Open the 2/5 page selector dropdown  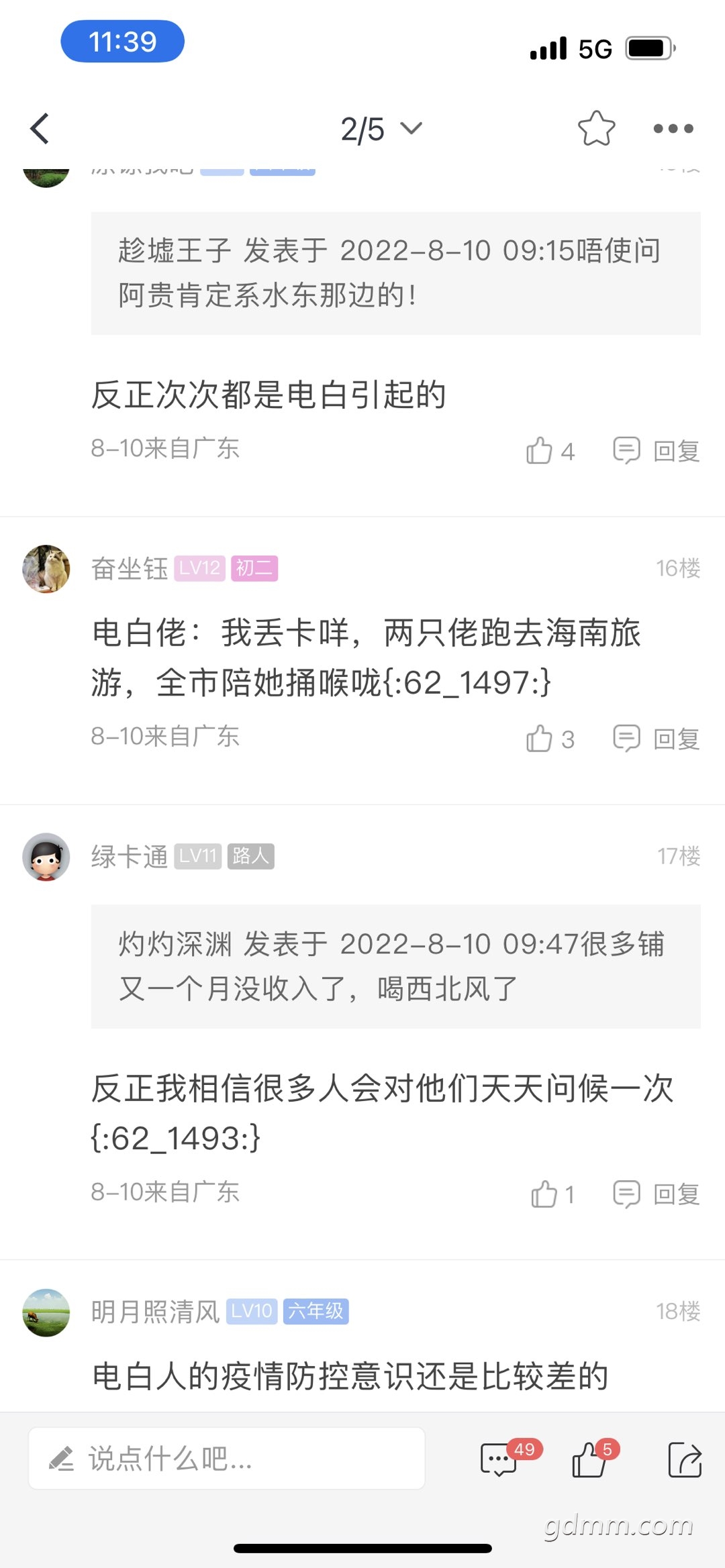point(381,129)
